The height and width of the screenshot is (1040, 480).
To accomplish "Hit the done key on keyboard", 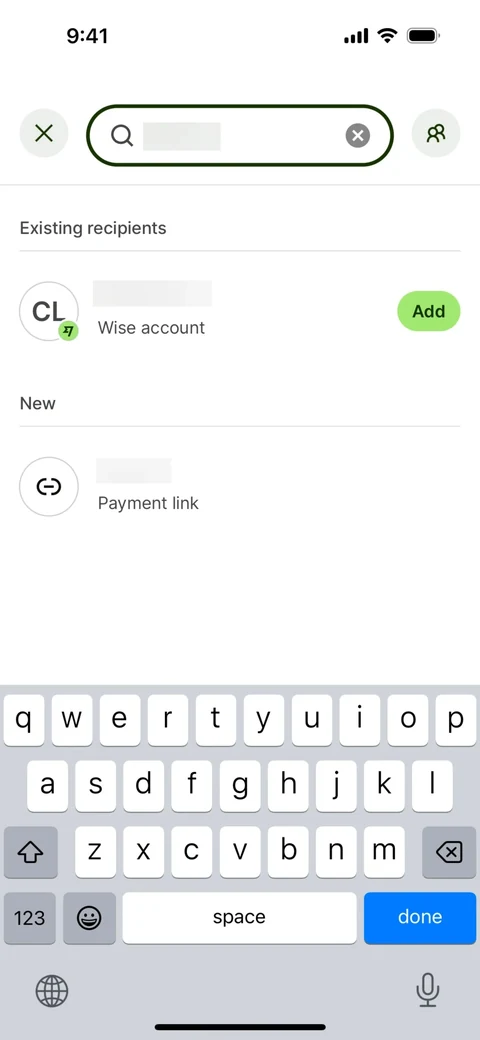I will point(420,917).
